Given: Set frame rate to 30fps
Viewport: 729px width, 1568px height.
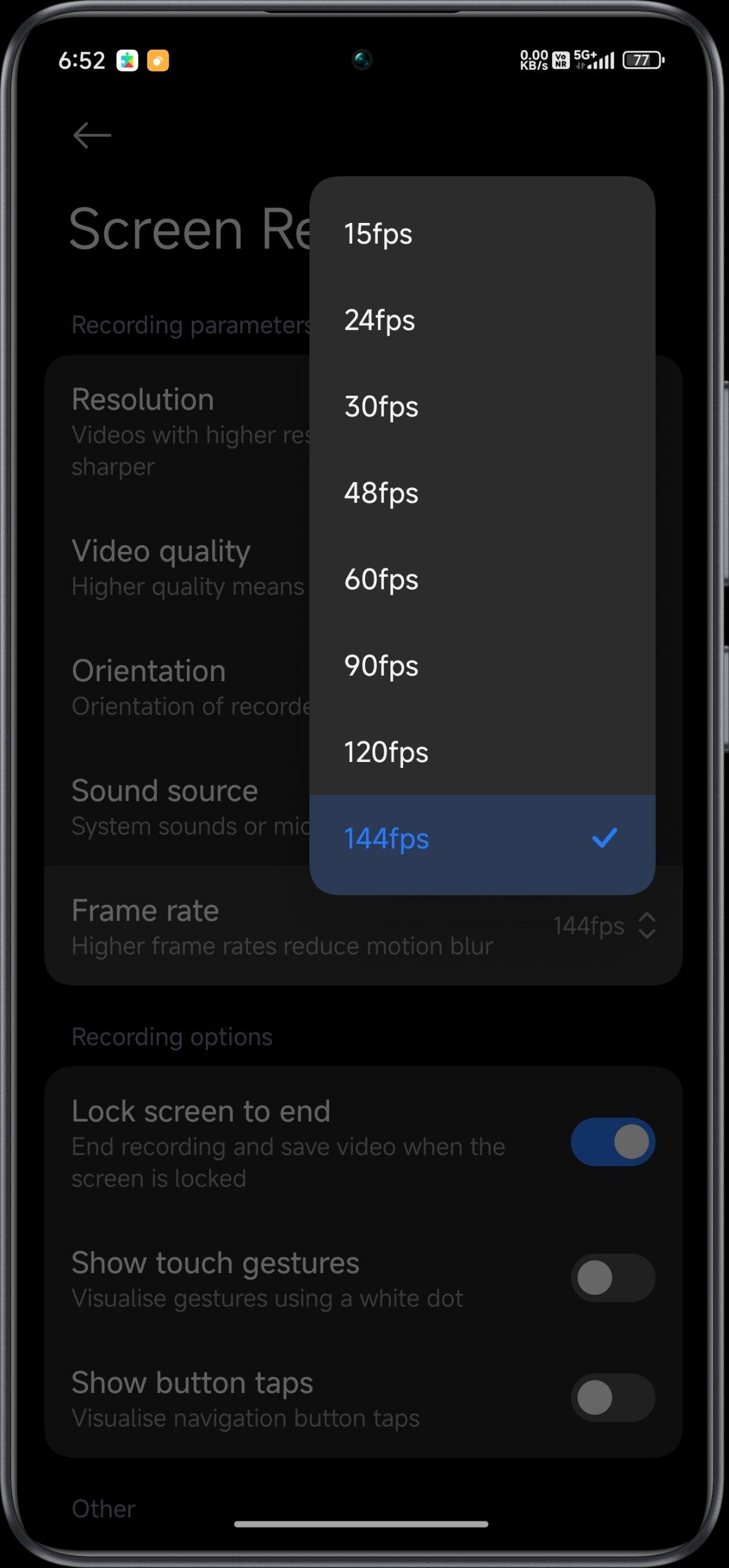Looking at the screenshot, I should [x=482, y=407].
